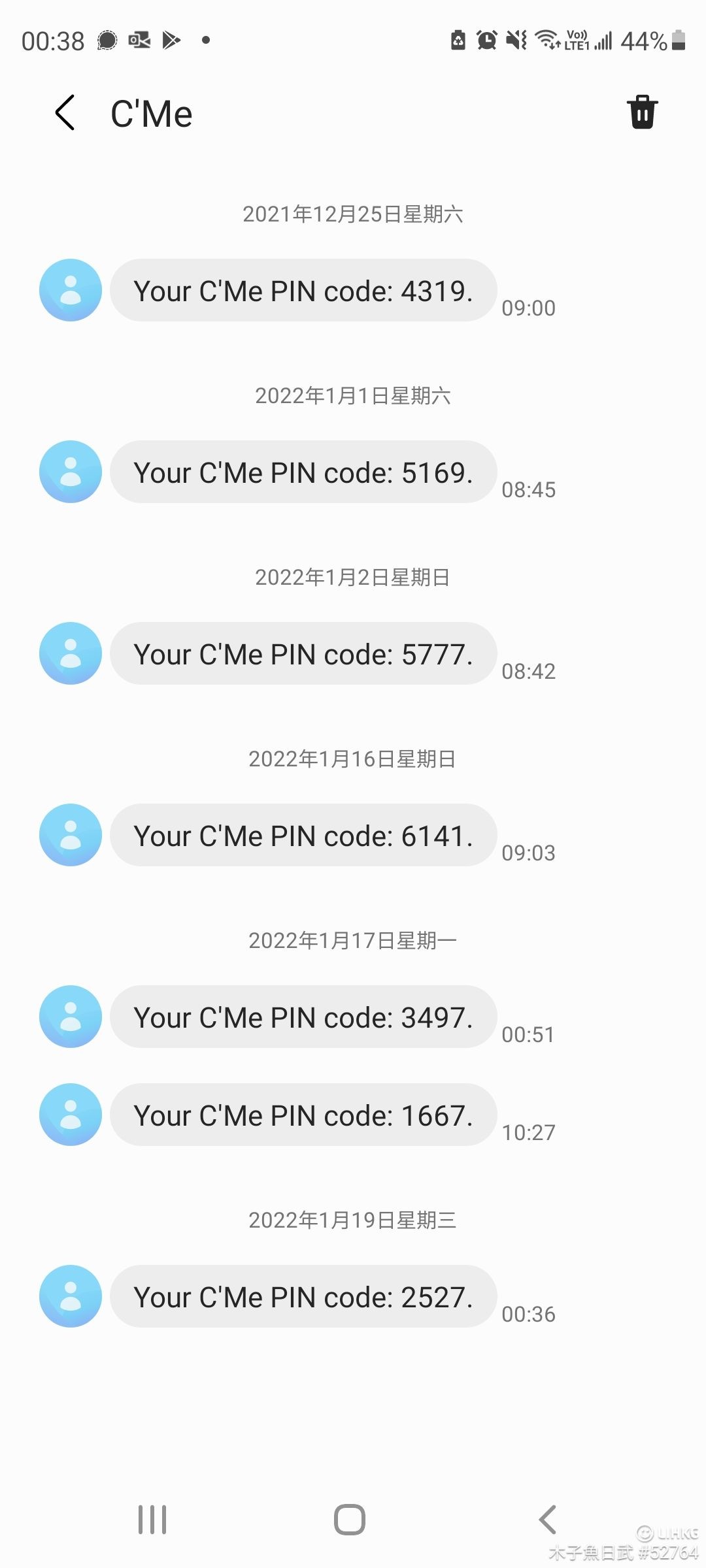Select the message with PIN code 4319
706x1568 pixels.
[x=303, y=291]
